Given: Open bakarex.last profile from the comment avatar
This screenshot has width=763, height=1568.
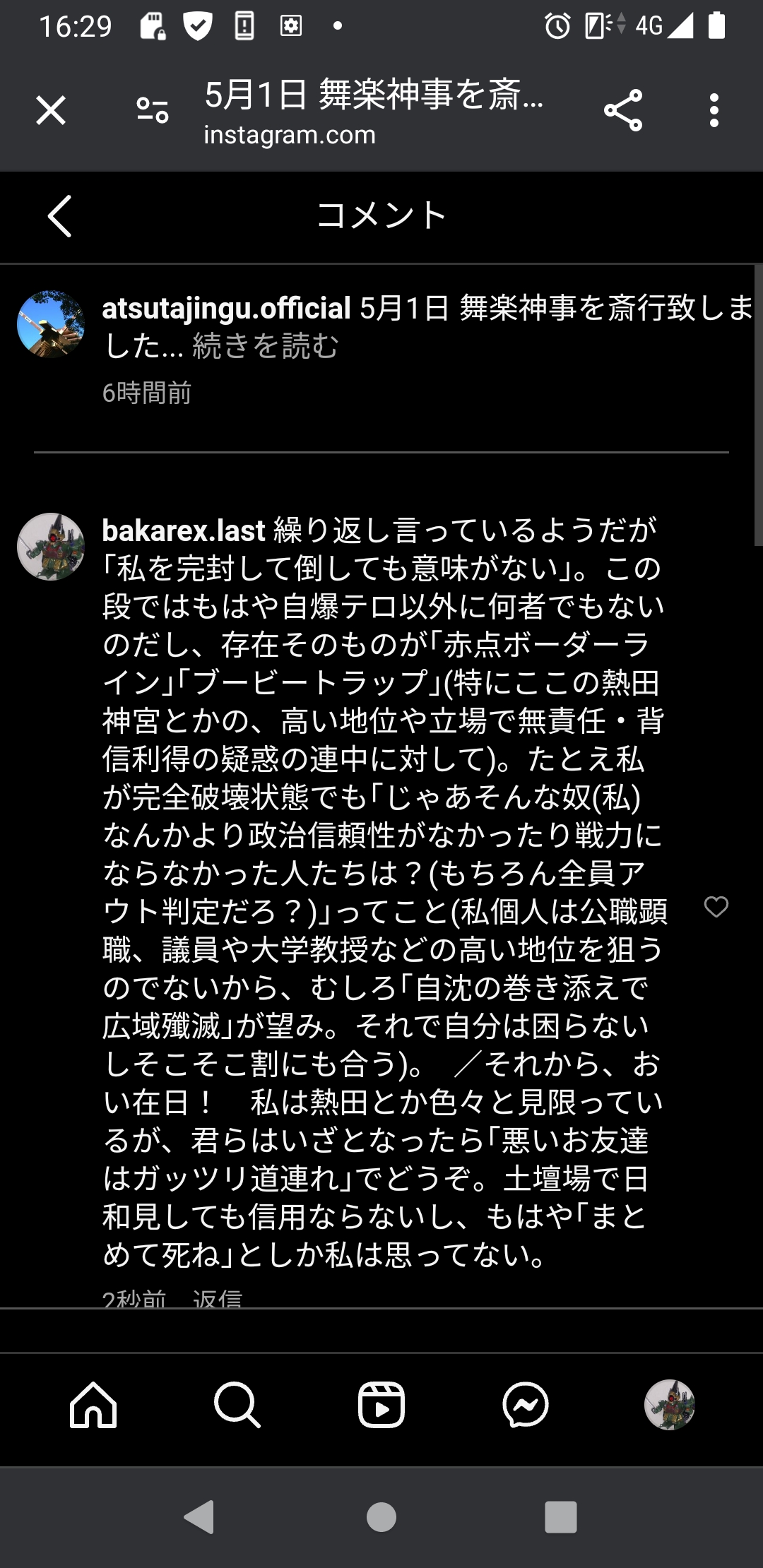Looking at the screenshot, I should 51,547.
